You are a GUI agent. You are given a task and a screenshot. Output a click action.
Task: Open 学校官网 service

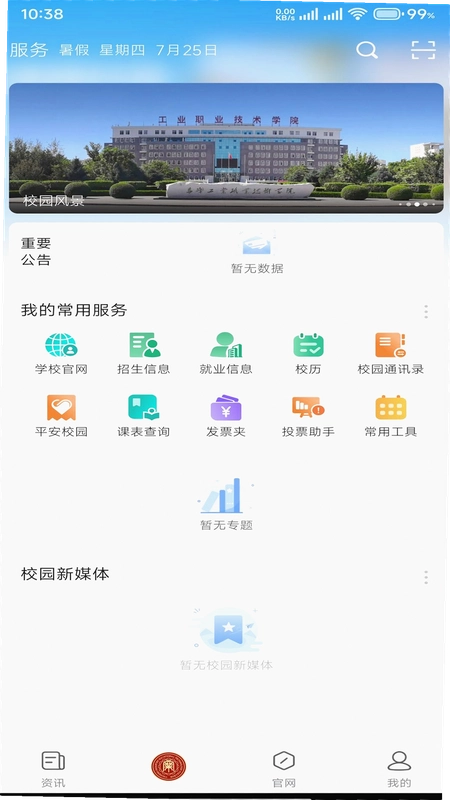[61, 354]
